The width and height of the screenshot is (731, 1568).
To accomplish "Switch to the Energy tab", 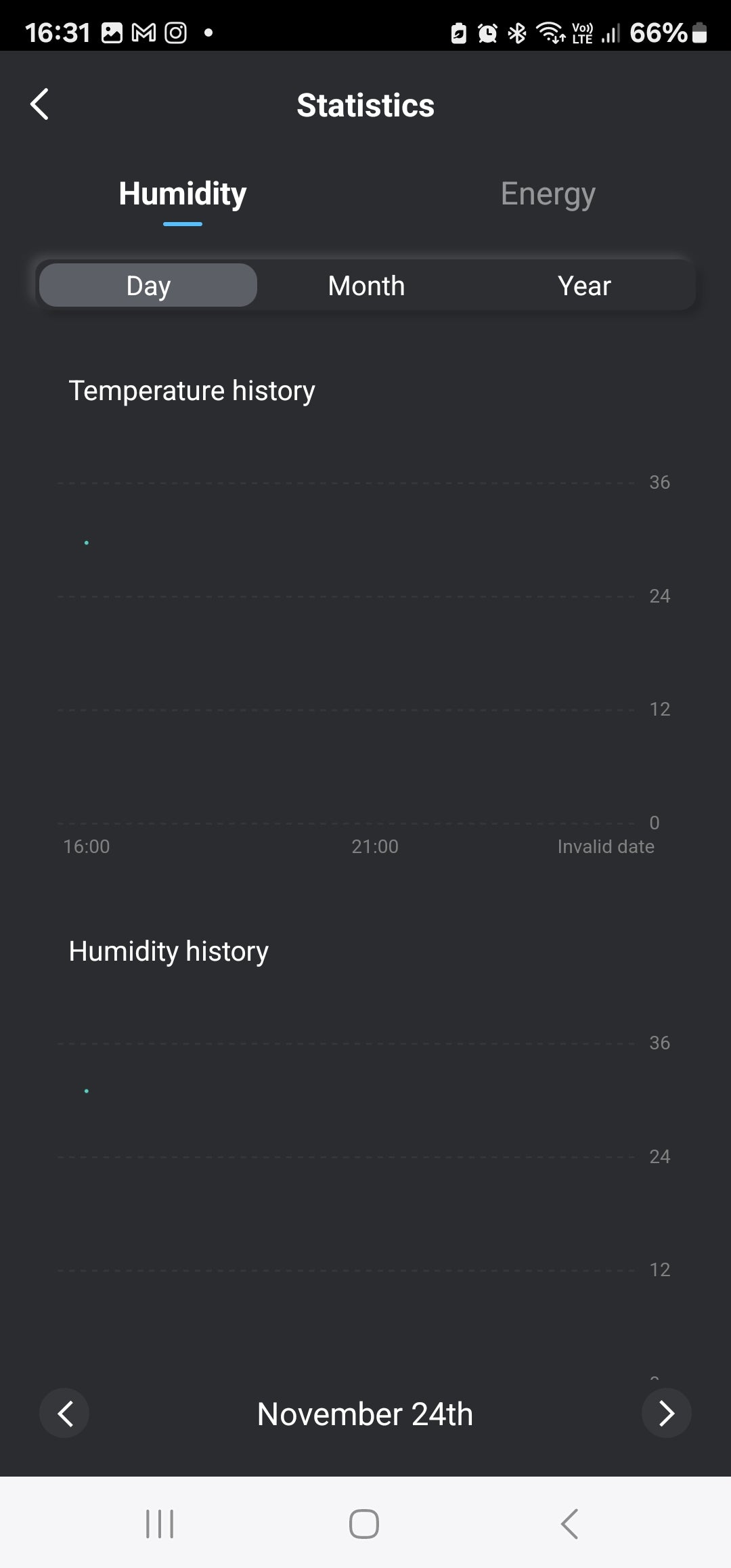I will tap(548, 194).
